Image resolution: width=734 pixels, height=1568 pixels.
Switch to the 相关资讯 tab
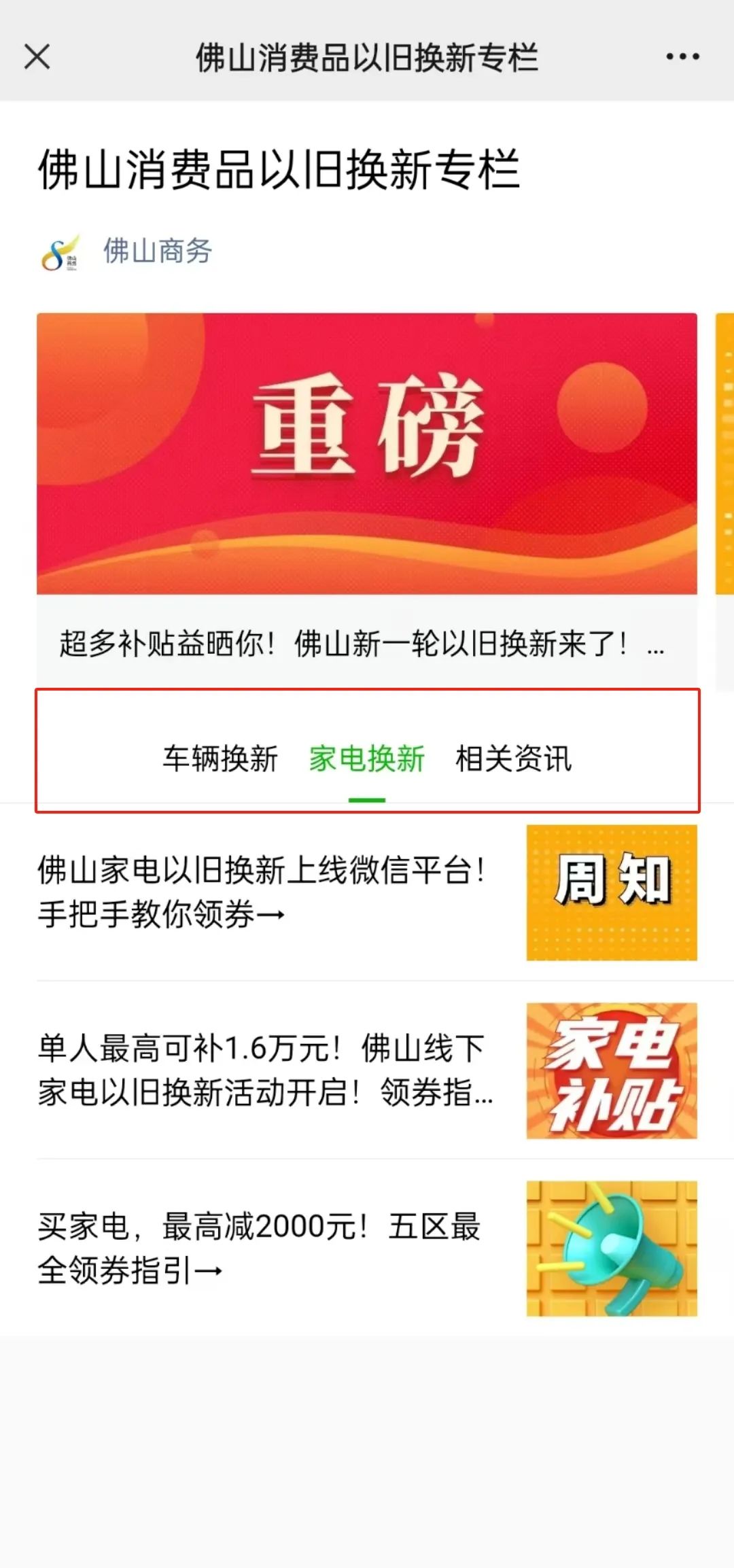tap(514, 759)
